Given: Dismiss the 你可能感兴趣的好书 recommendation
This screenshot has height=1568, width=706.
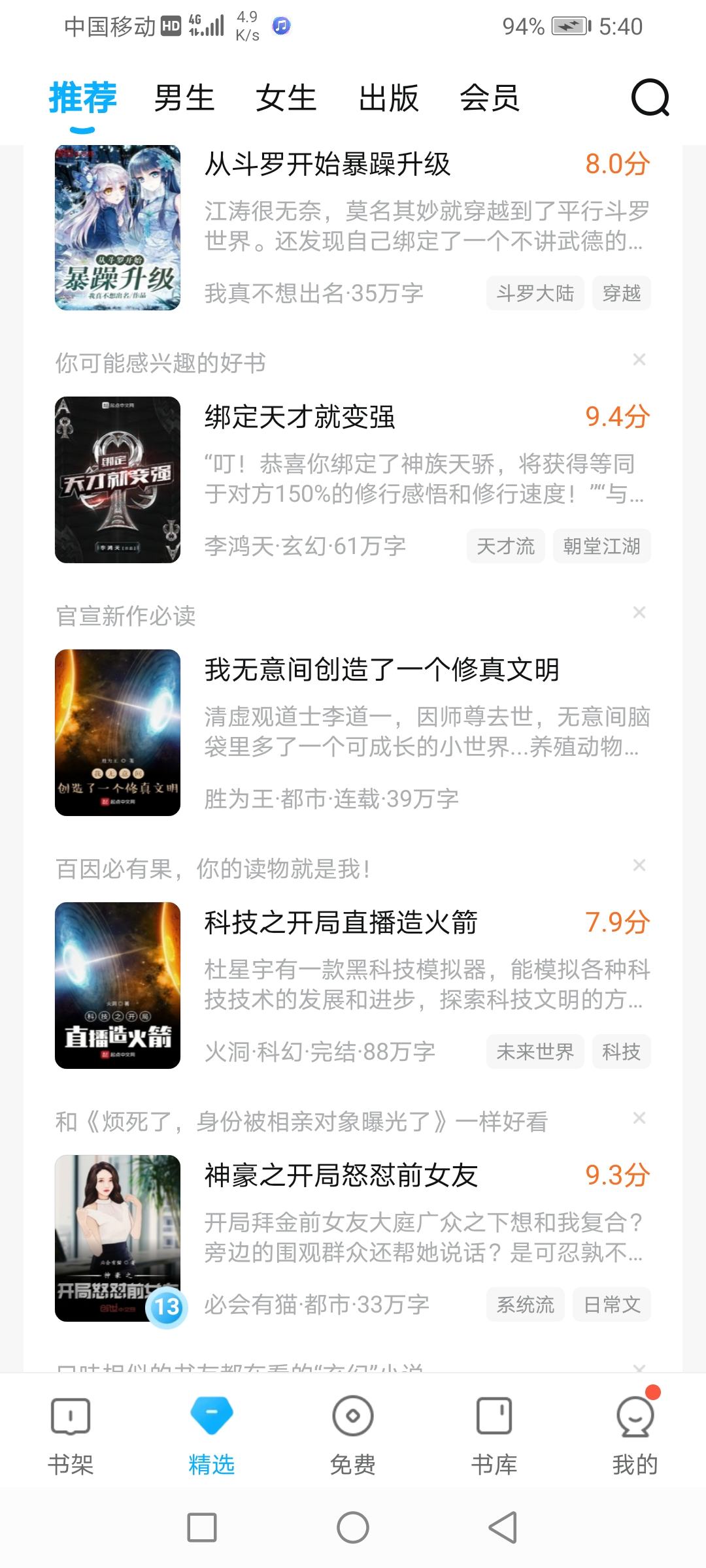Looking at the screenshot, I should pyautogui.click(x=639, y=360).
